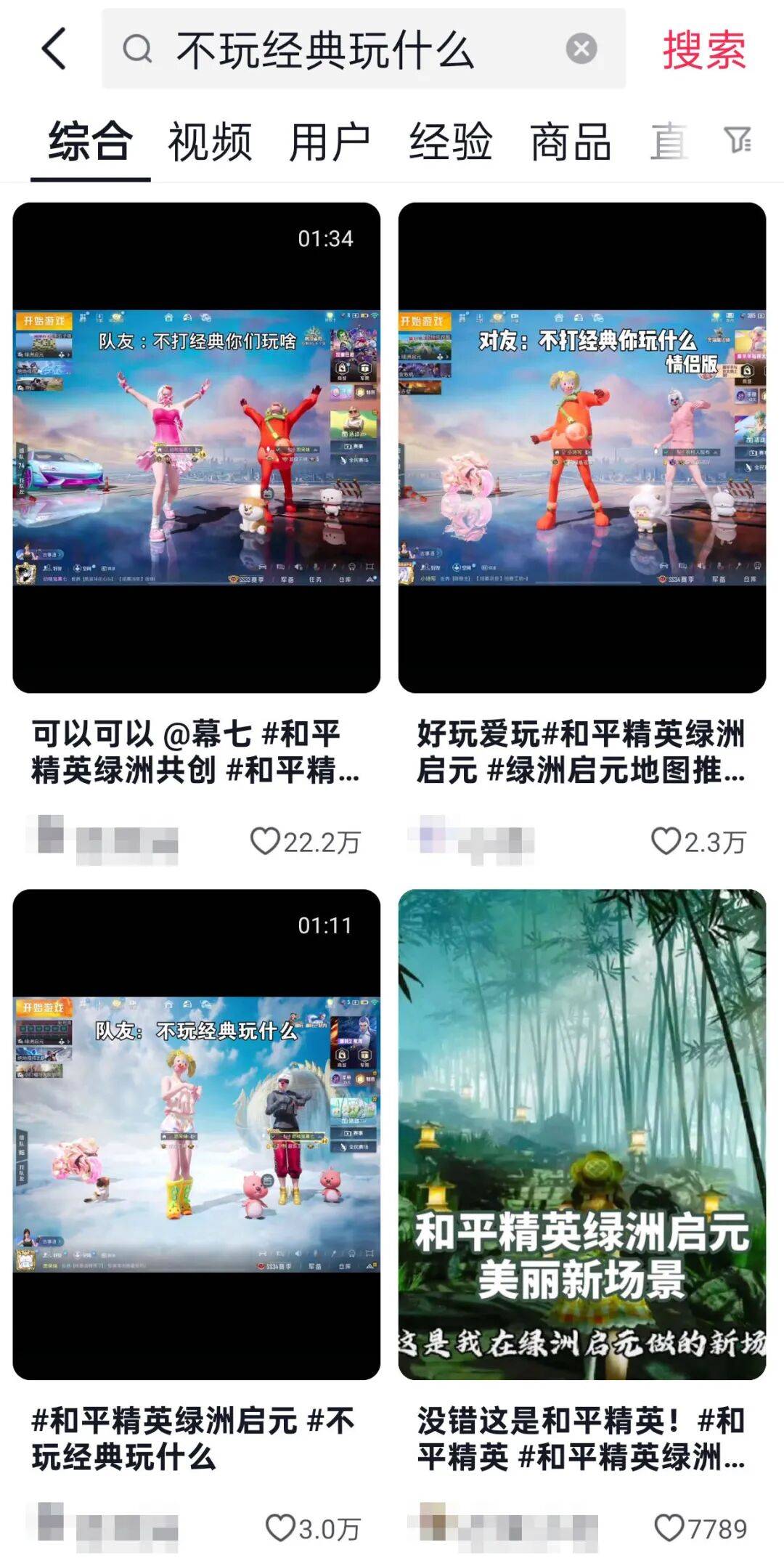
Task: Switch to the 视频 tab
Action: pos(210,143)
